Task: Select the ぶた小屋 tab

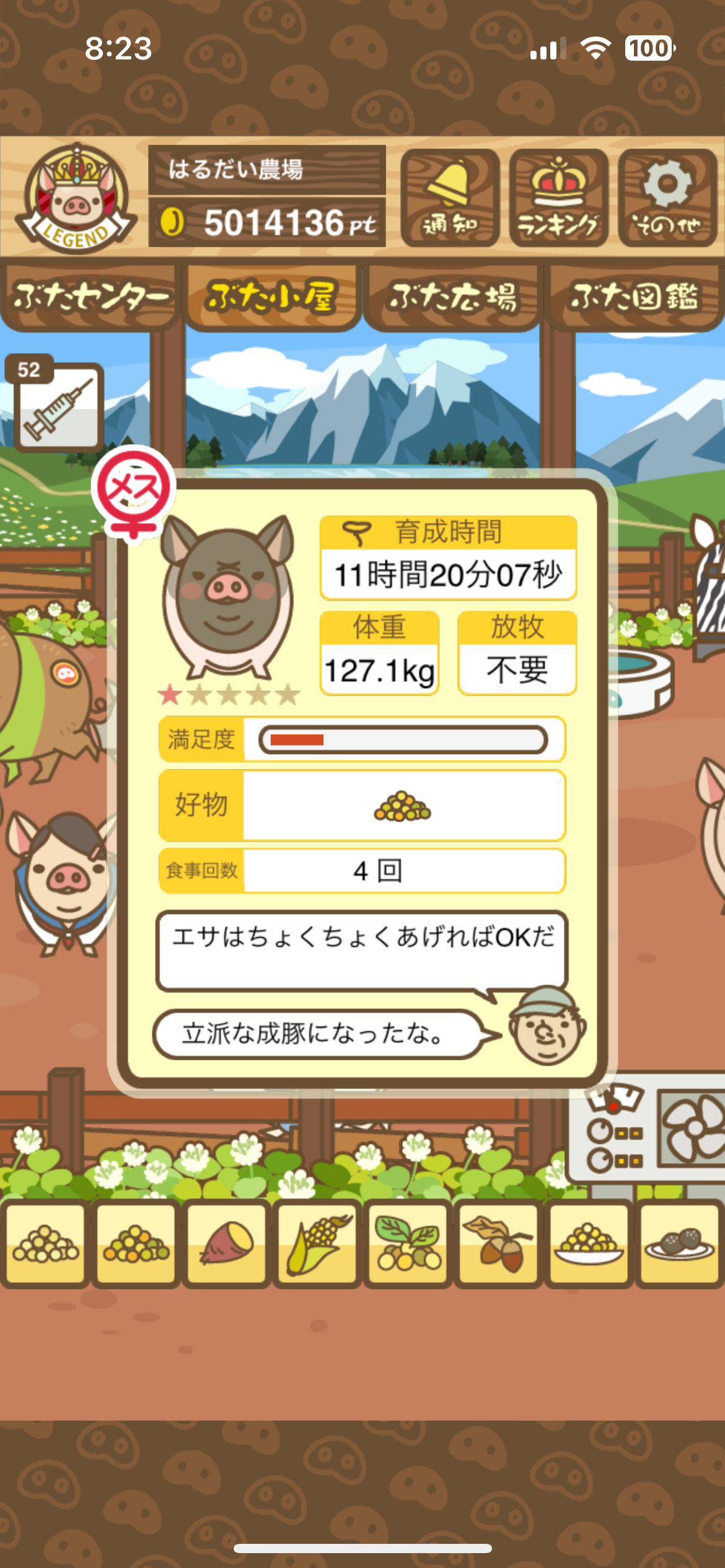Action: [272, 297]
